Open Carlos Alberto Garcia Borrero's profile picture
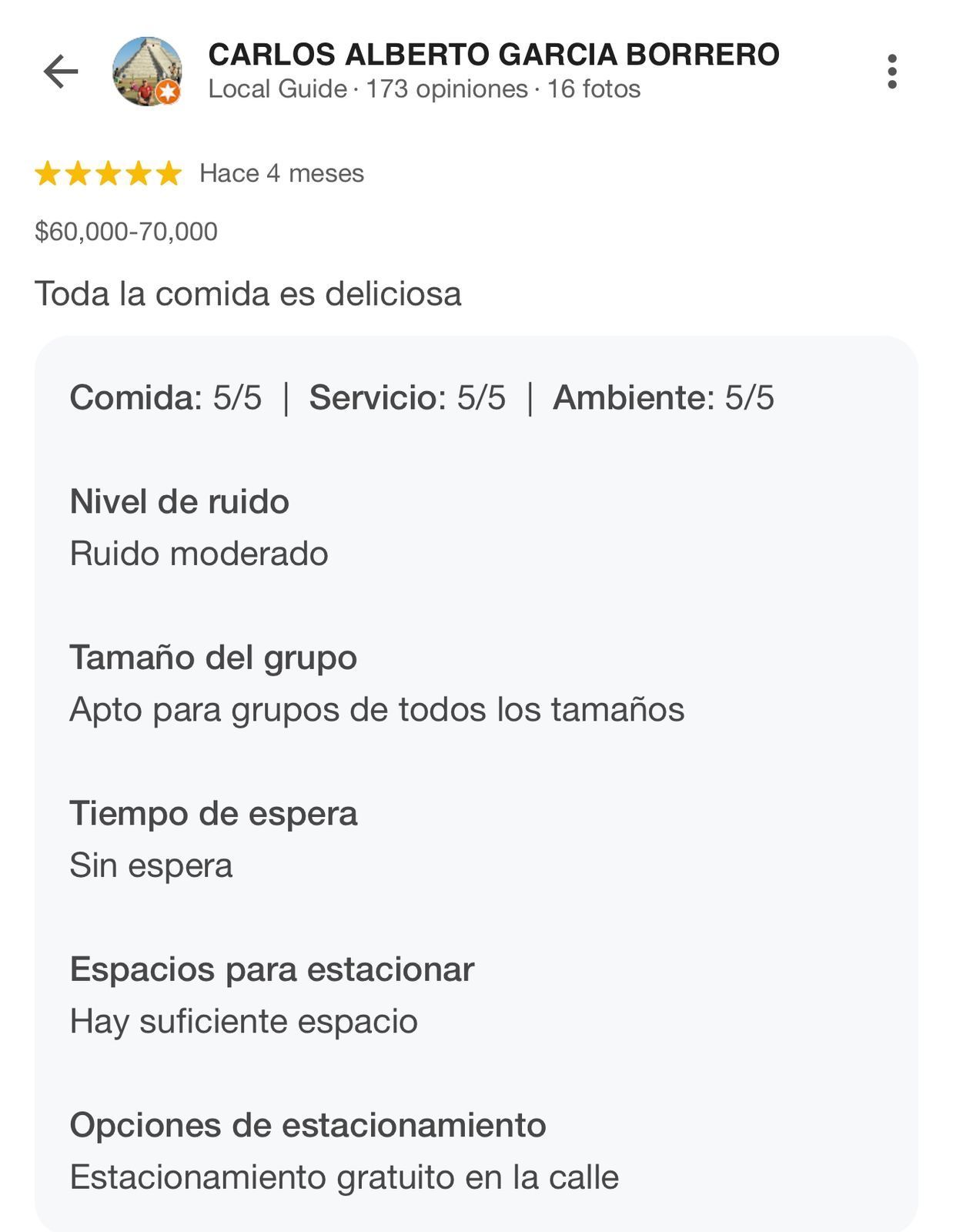The height and width of the screenshot is (1232, 953). coord(146,72)
